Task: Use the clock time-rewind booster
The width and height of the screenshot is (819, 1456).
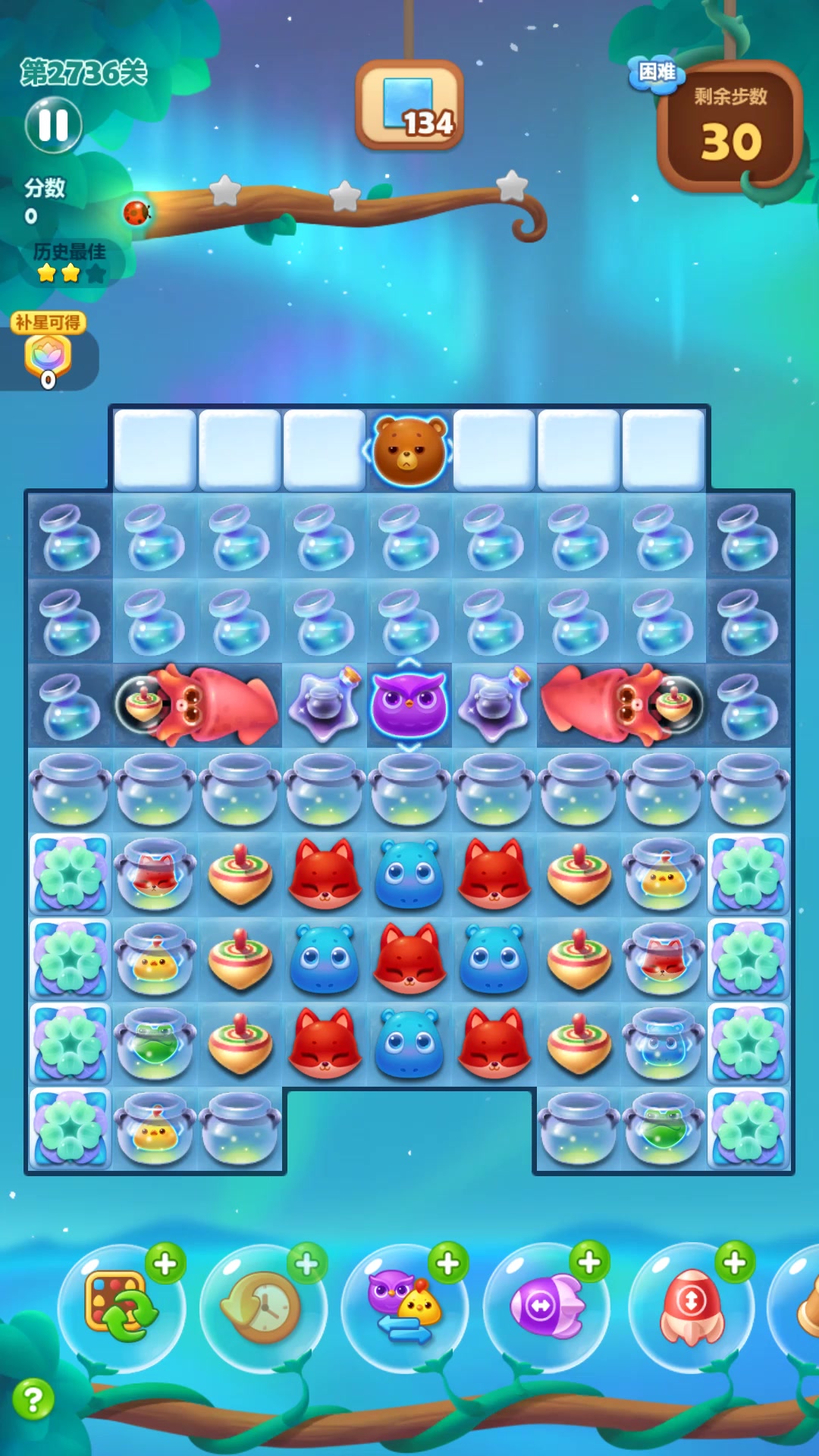Action: 263,1307
